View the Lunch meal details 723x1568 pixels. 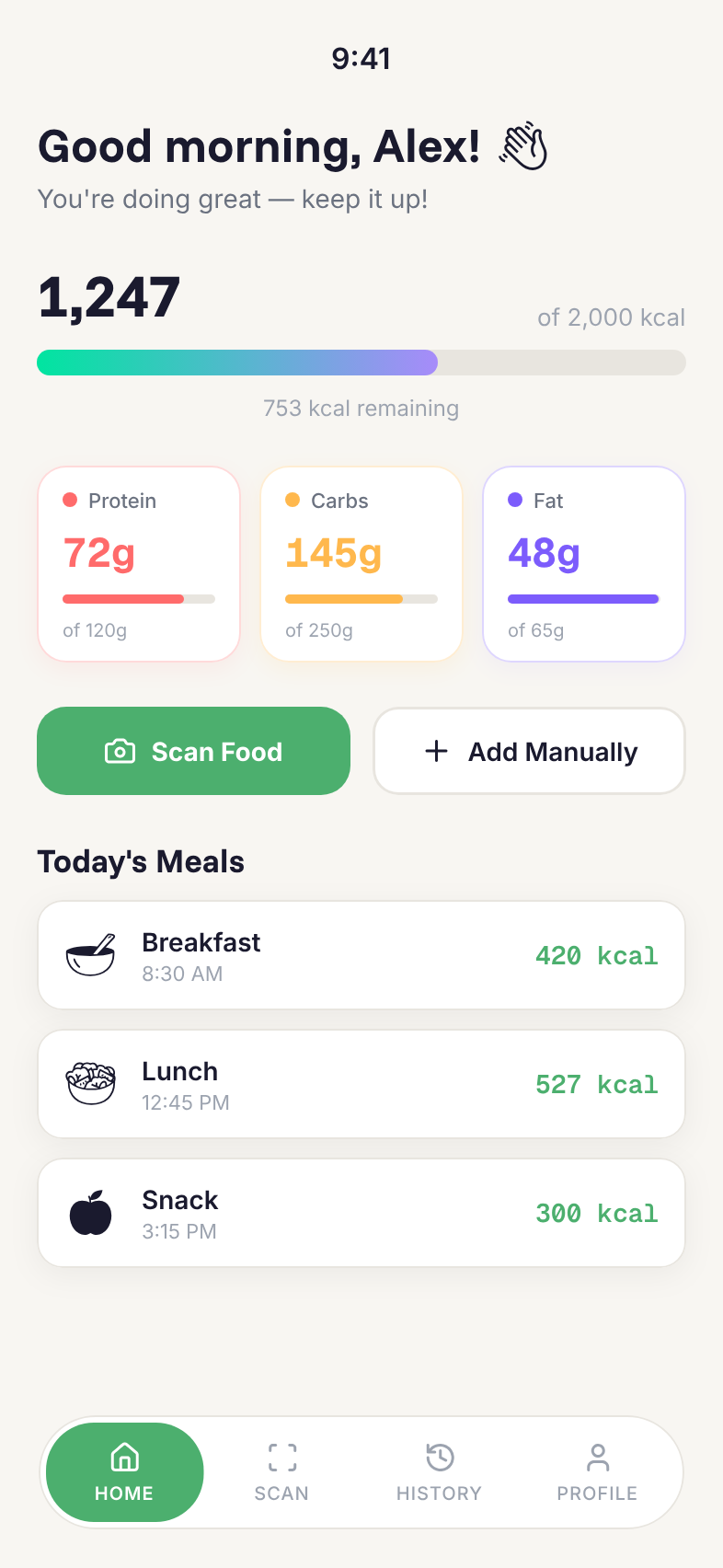click(361, 1084)
